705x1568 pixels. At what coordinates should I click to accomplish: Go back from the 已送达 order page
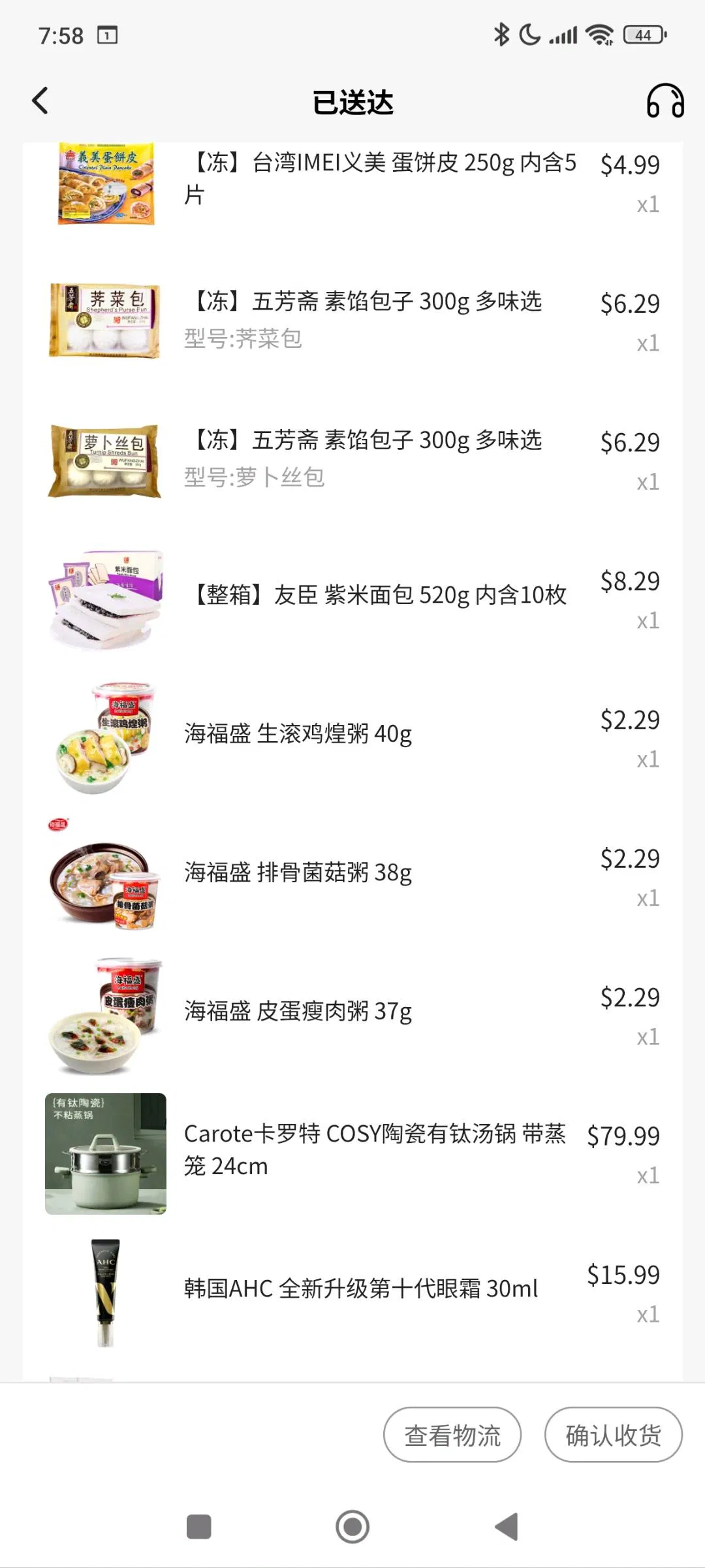[x=40, y=101]
